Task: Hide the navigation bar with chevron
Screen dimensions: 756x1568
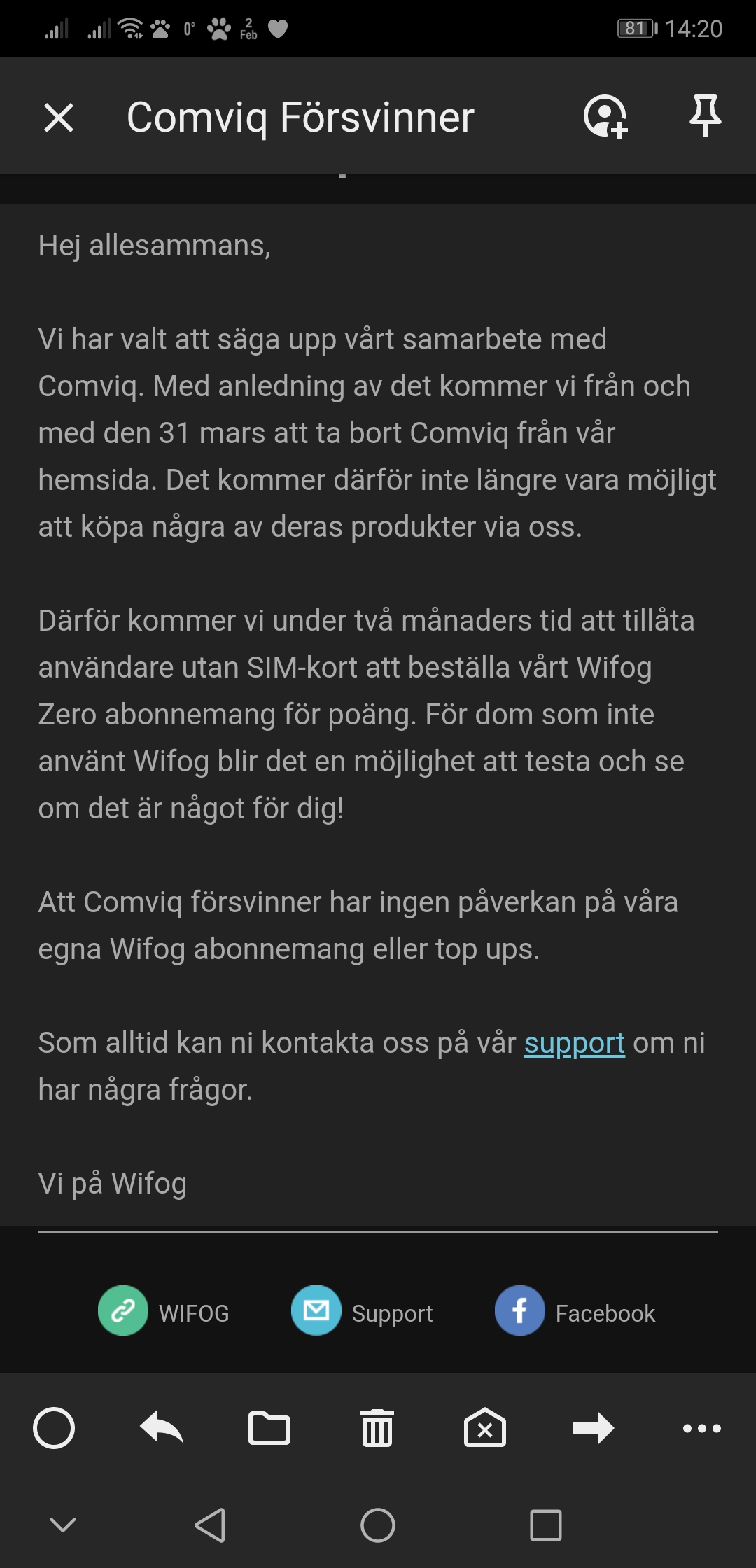Action: pos(63,1525)
